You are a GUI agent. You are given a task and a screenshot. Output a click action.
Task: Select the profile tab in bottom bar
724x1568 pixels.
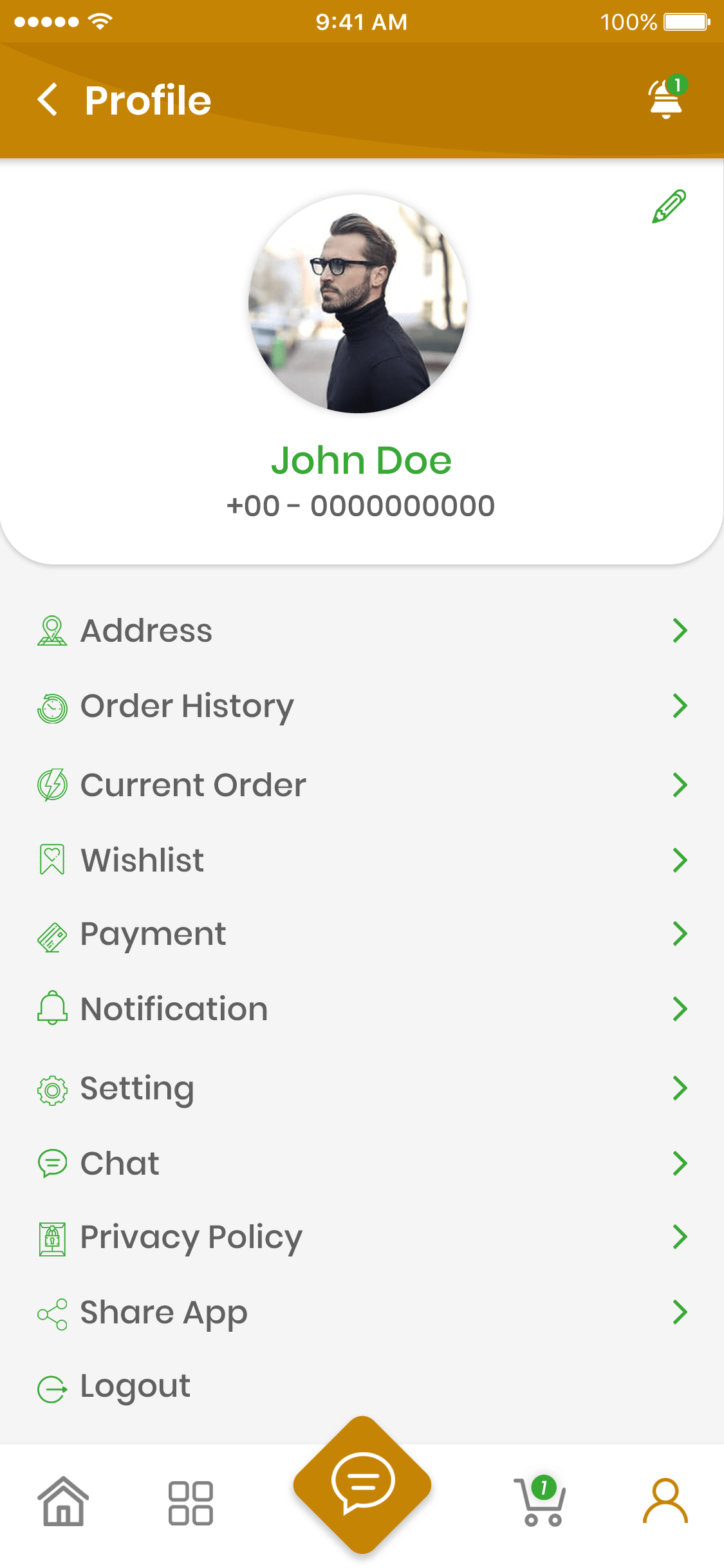pos(665,1501)
